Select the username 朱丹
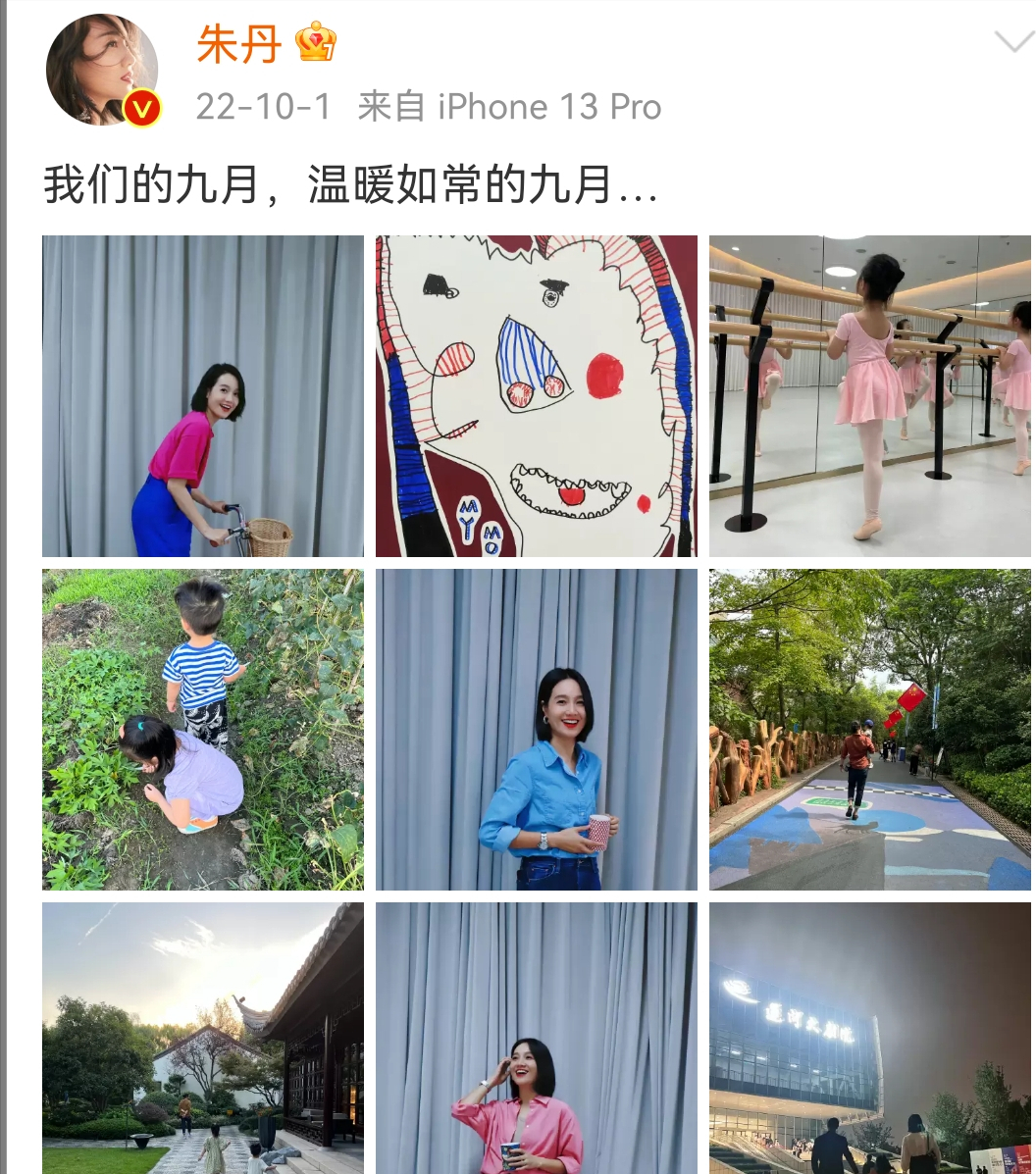The image size is (1036, 1174). click(238, 43)
